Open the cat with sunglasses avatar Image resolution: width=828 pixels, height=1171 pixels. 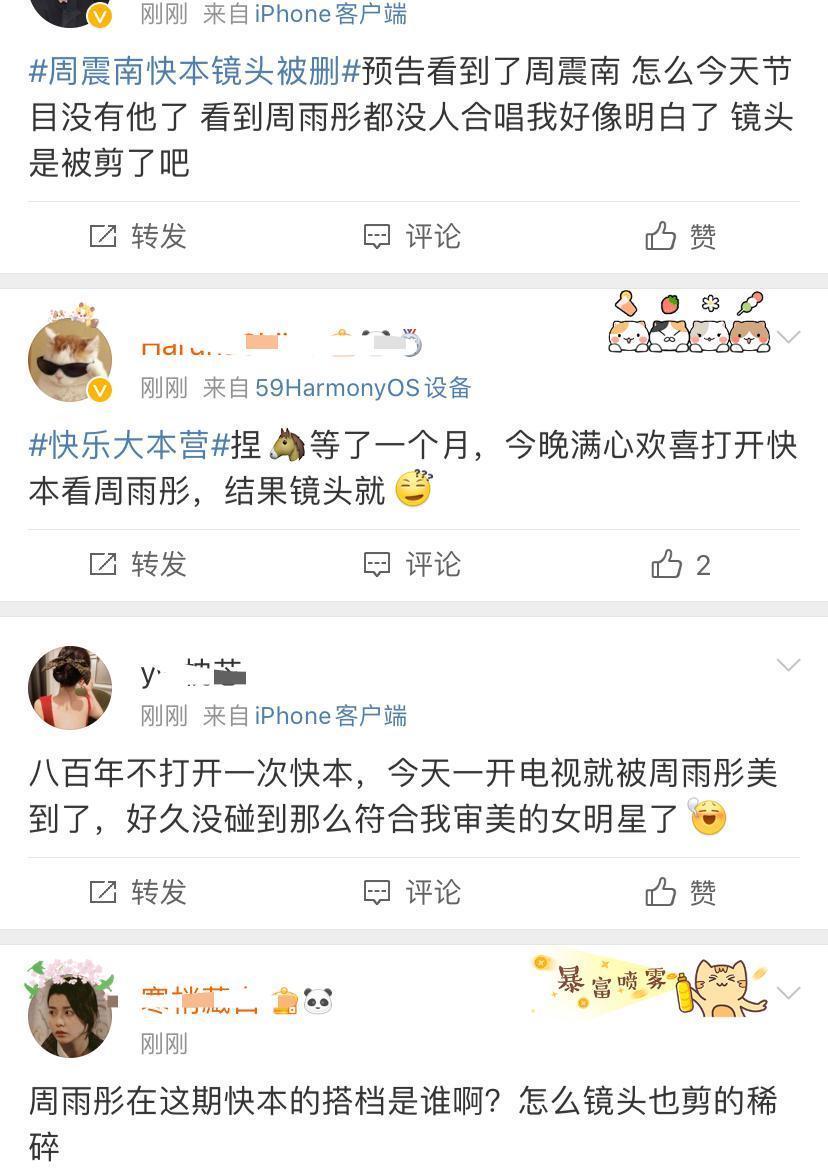point(70,359)
